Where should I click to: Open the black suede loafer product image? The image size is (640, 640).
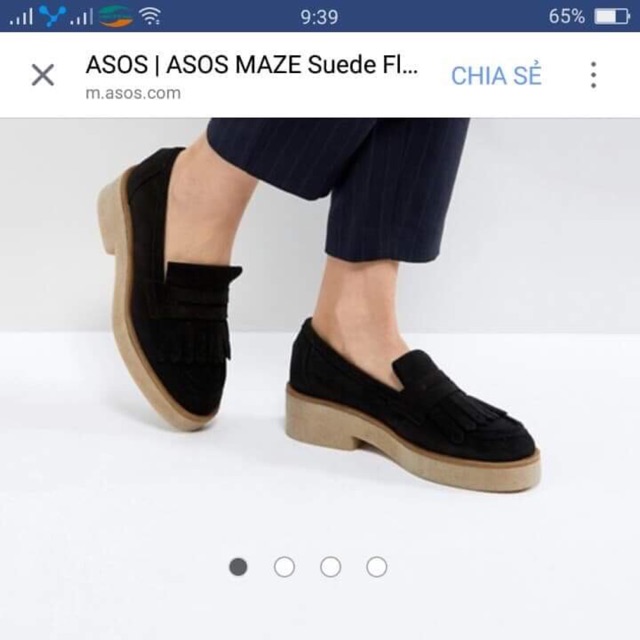pyautogui.click(x=320, y=330)
